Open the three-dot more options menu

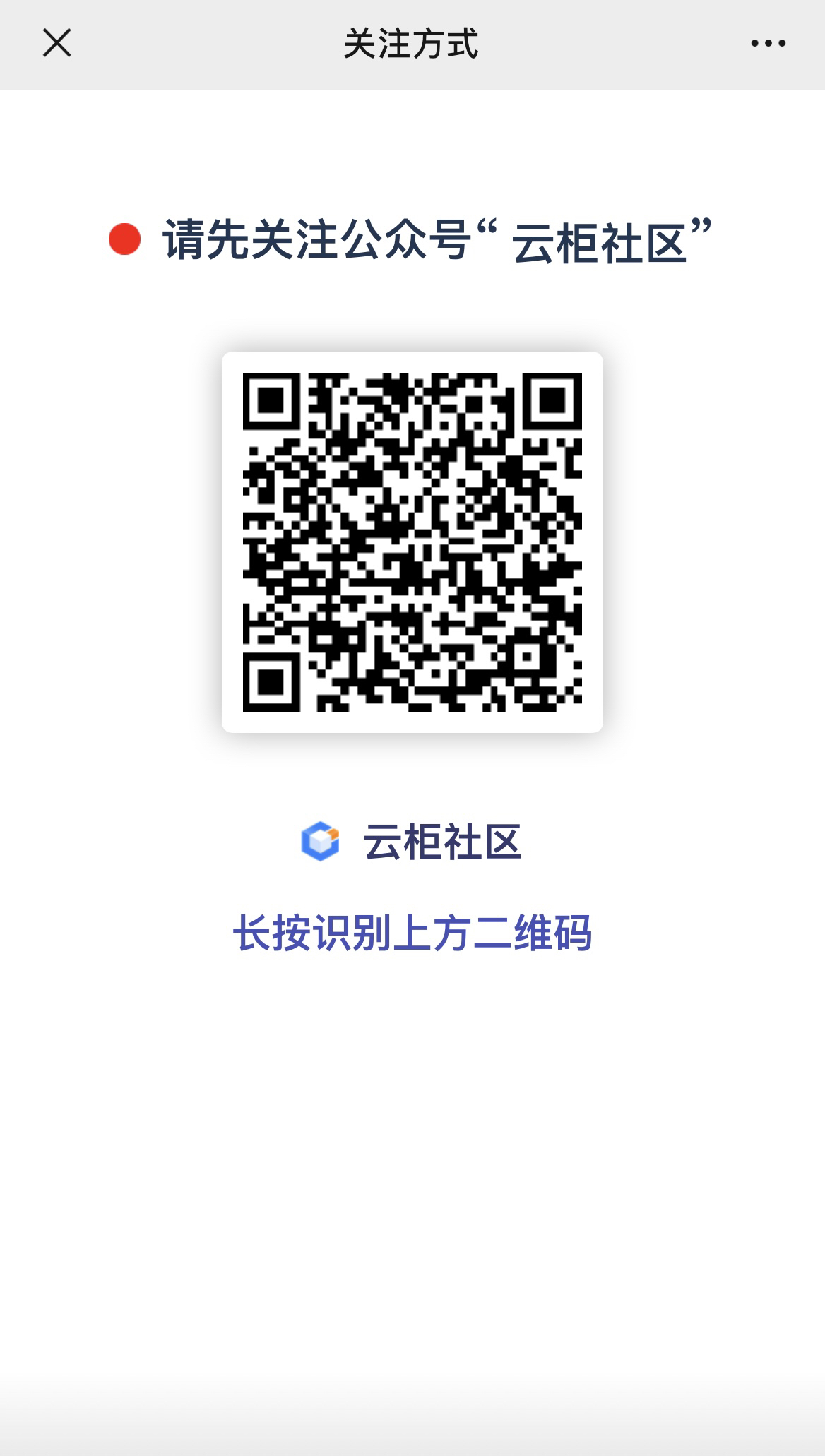tap(768, 44)
